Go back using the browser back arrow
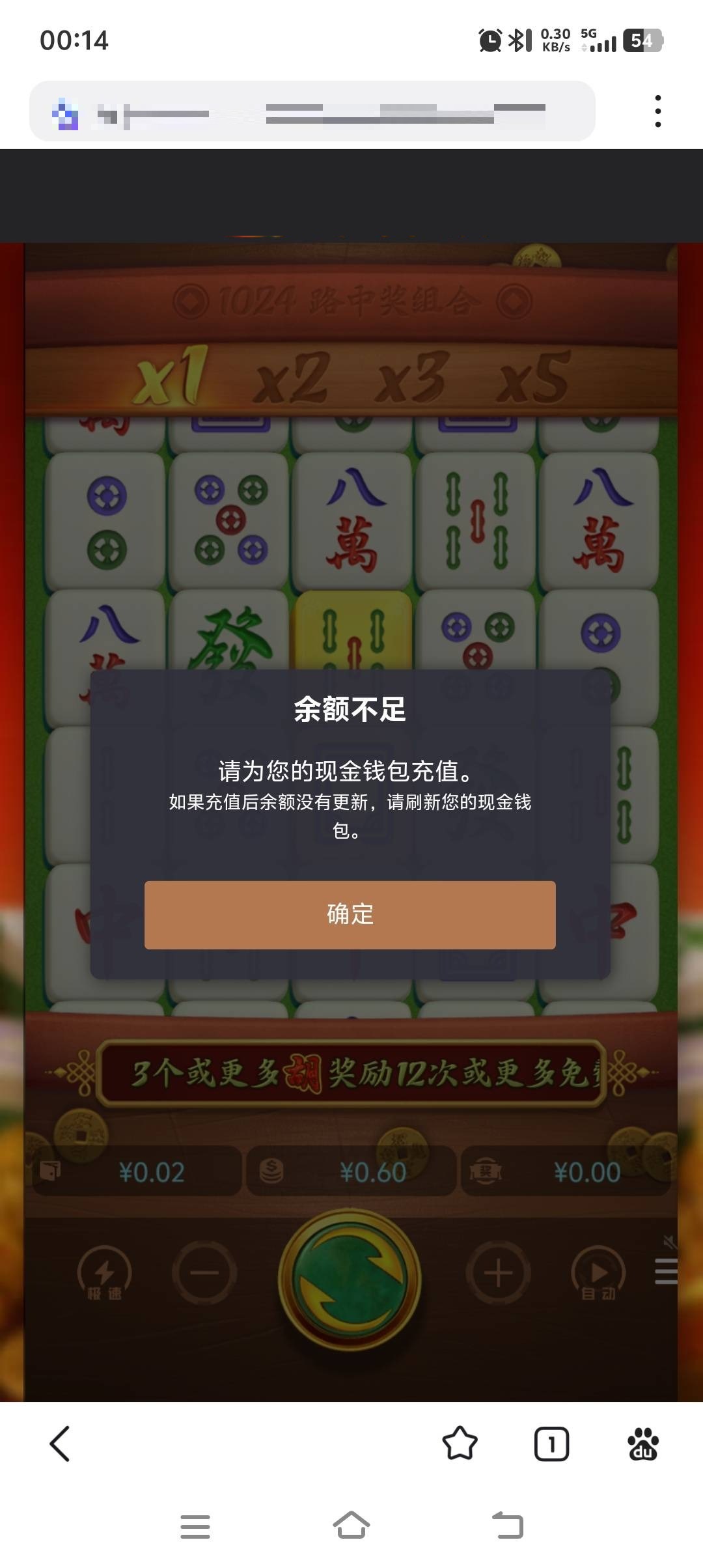The width and height of the screenshot is (703, 1568). click(60, 1444)
